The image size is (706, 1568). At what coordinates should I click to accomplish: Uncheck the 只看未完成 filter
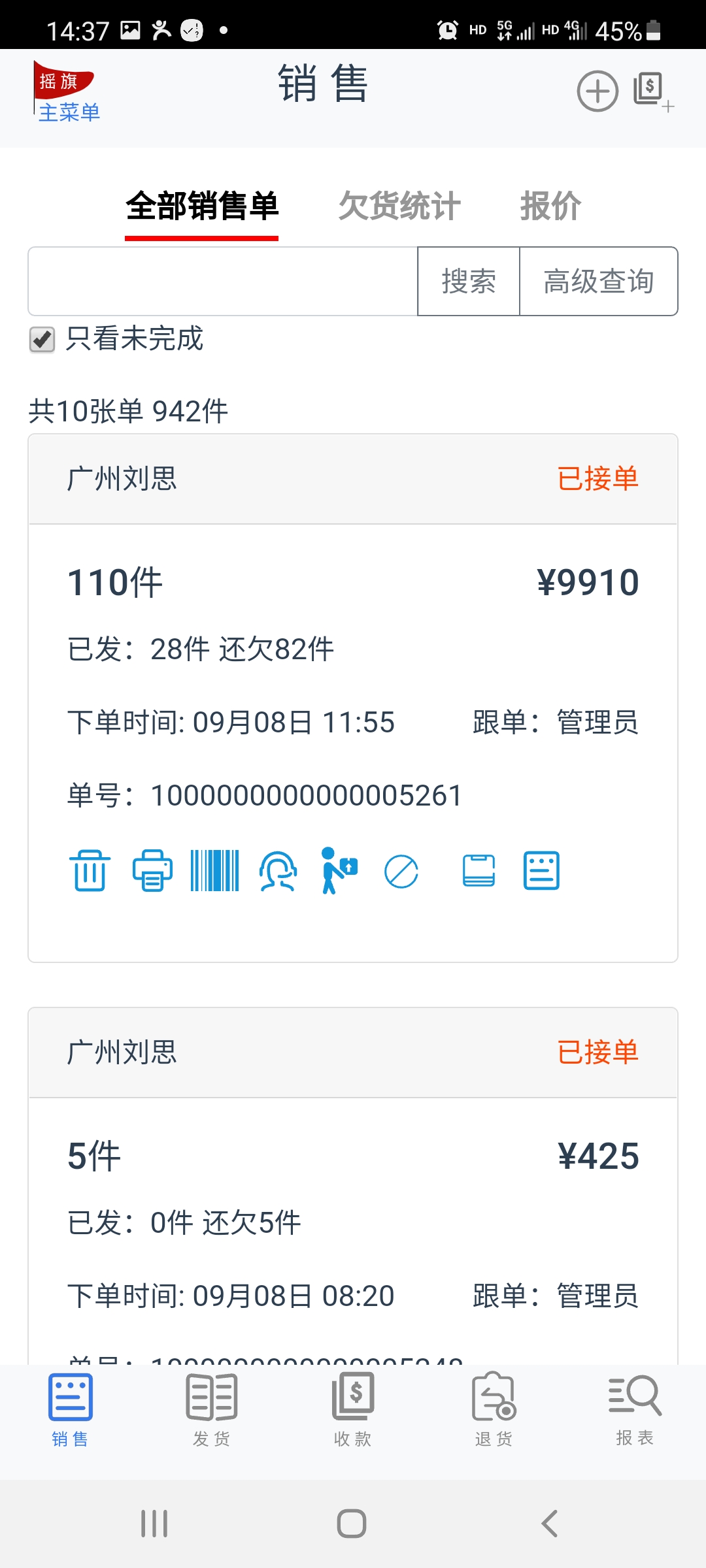click(41, 340)
